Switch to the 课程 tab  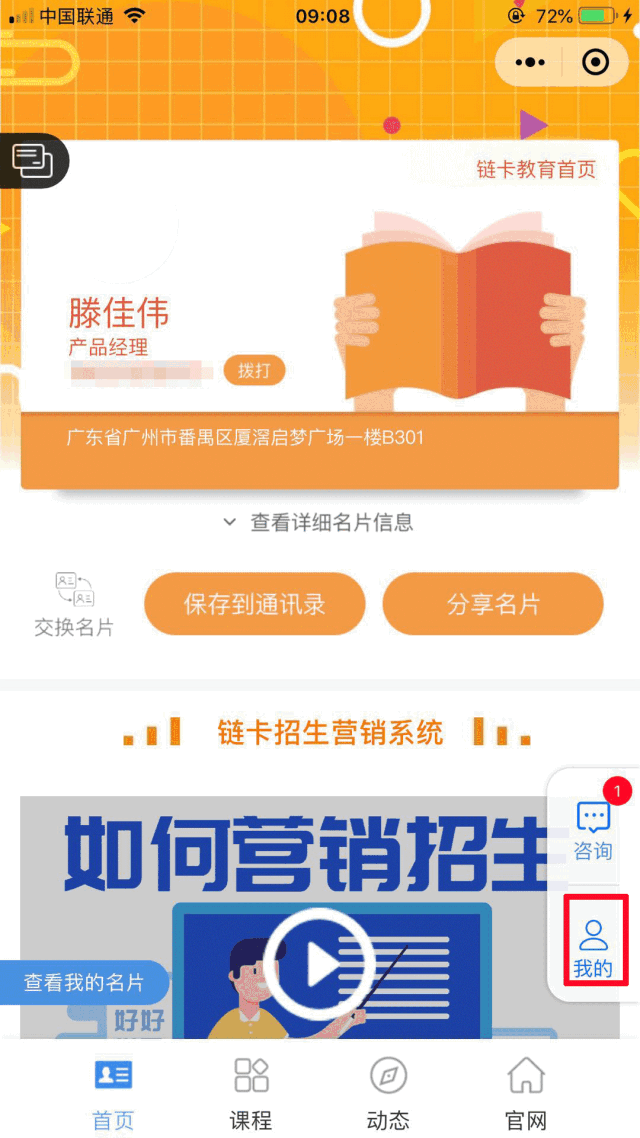tap(251, 1095)
